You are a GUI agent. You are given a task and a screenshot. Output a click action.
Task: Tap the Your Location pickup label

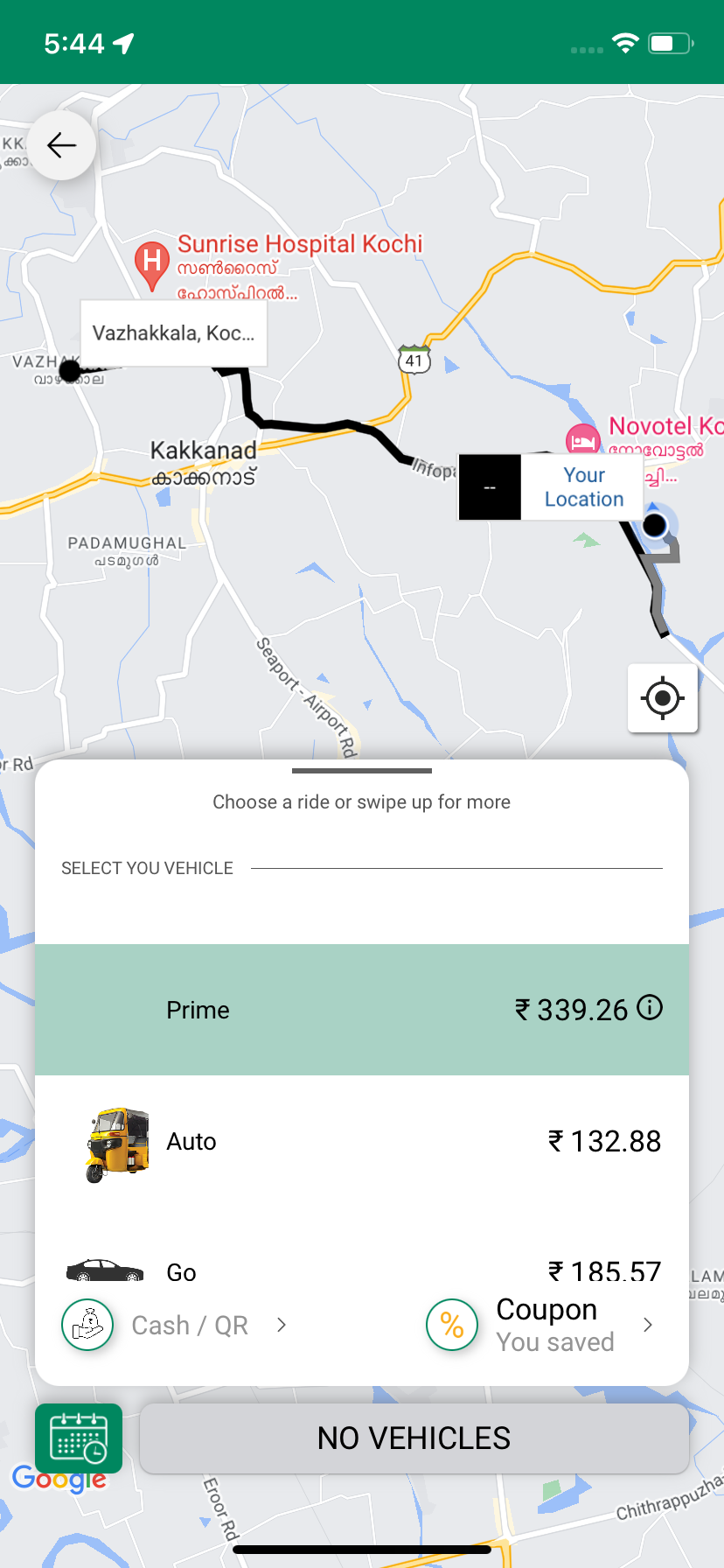click(583, 487)
